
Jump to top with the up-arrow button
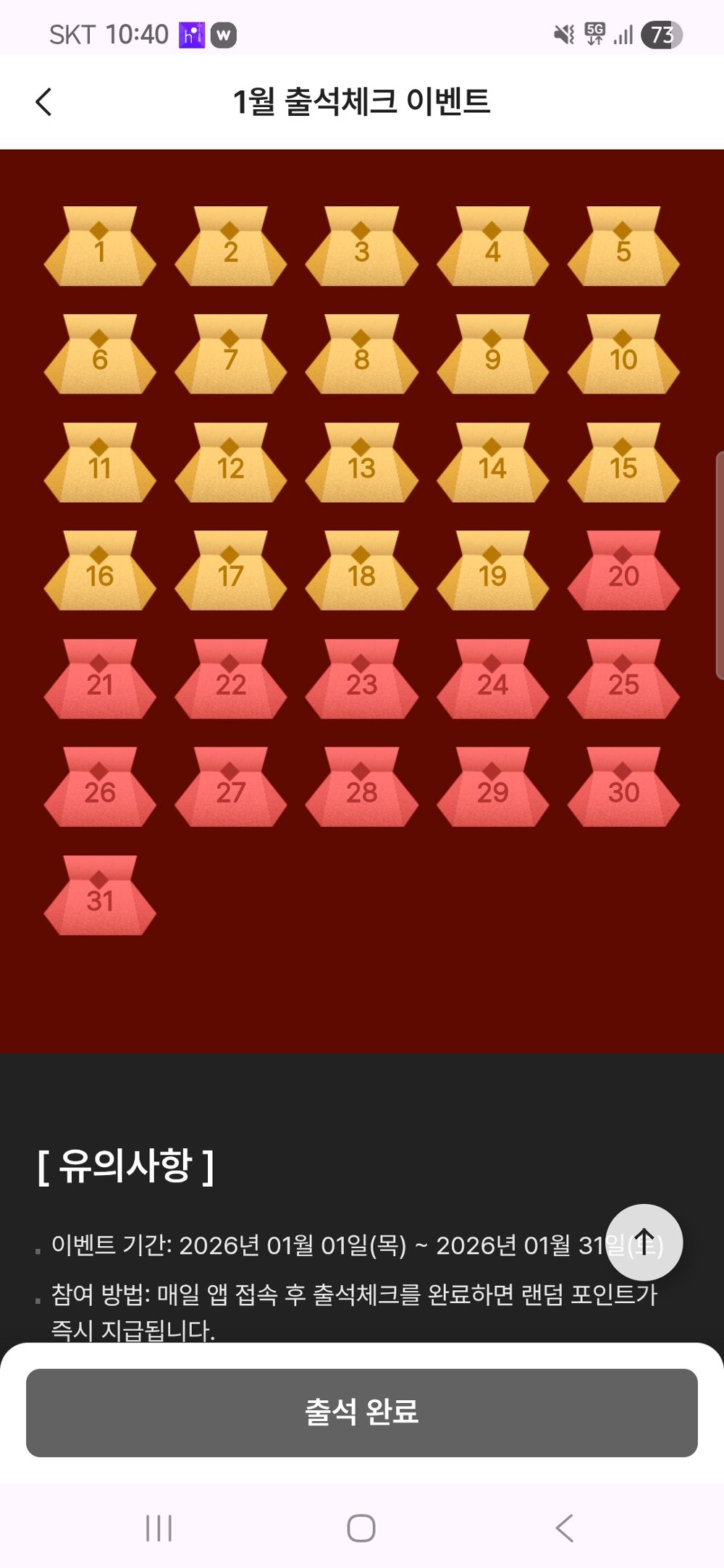click(644, 1242)
